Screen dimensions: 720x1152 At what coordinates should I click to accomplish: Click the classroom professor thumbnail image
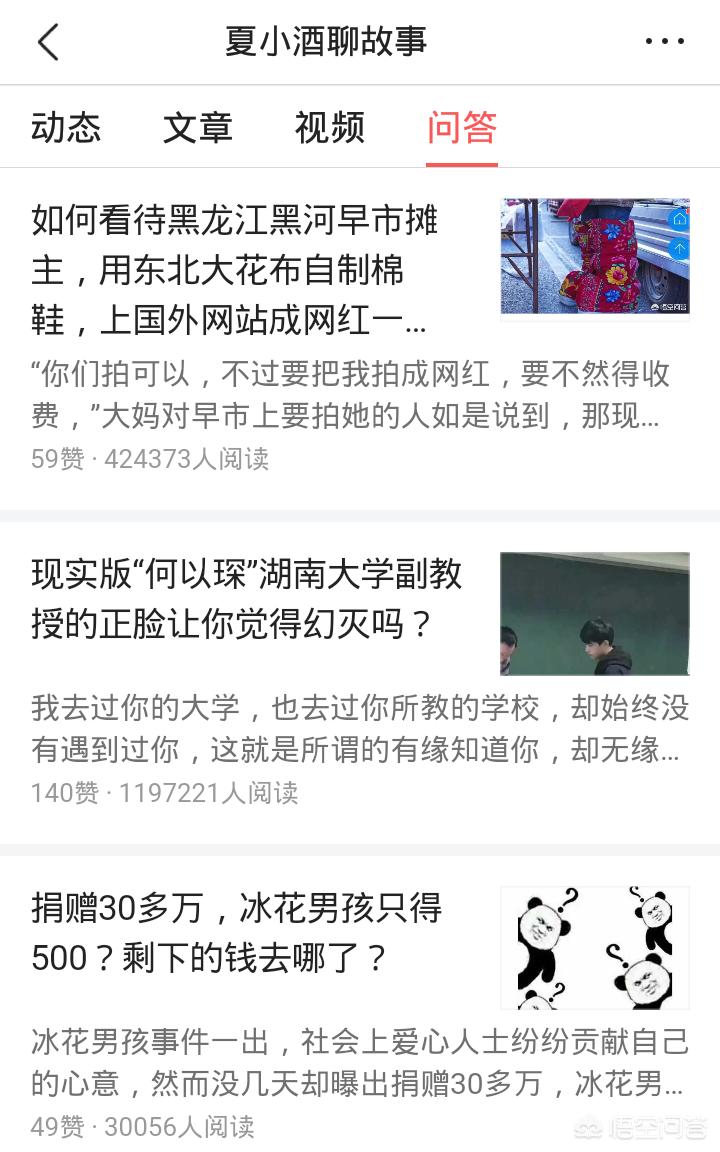pos(594,613)
